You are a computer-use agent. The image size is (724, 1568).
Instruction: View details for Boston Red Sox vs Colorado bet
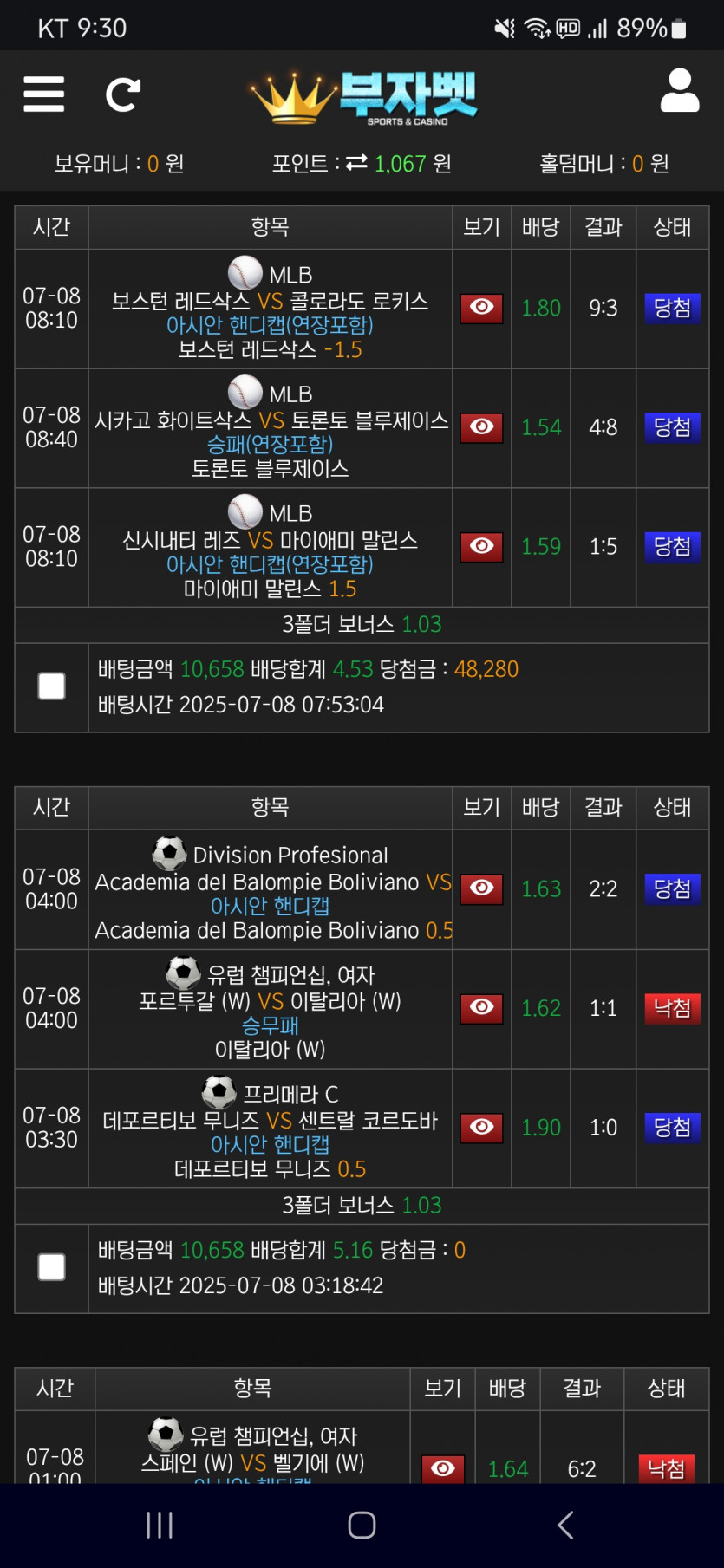pyautogui.click(x=481, y=308)
